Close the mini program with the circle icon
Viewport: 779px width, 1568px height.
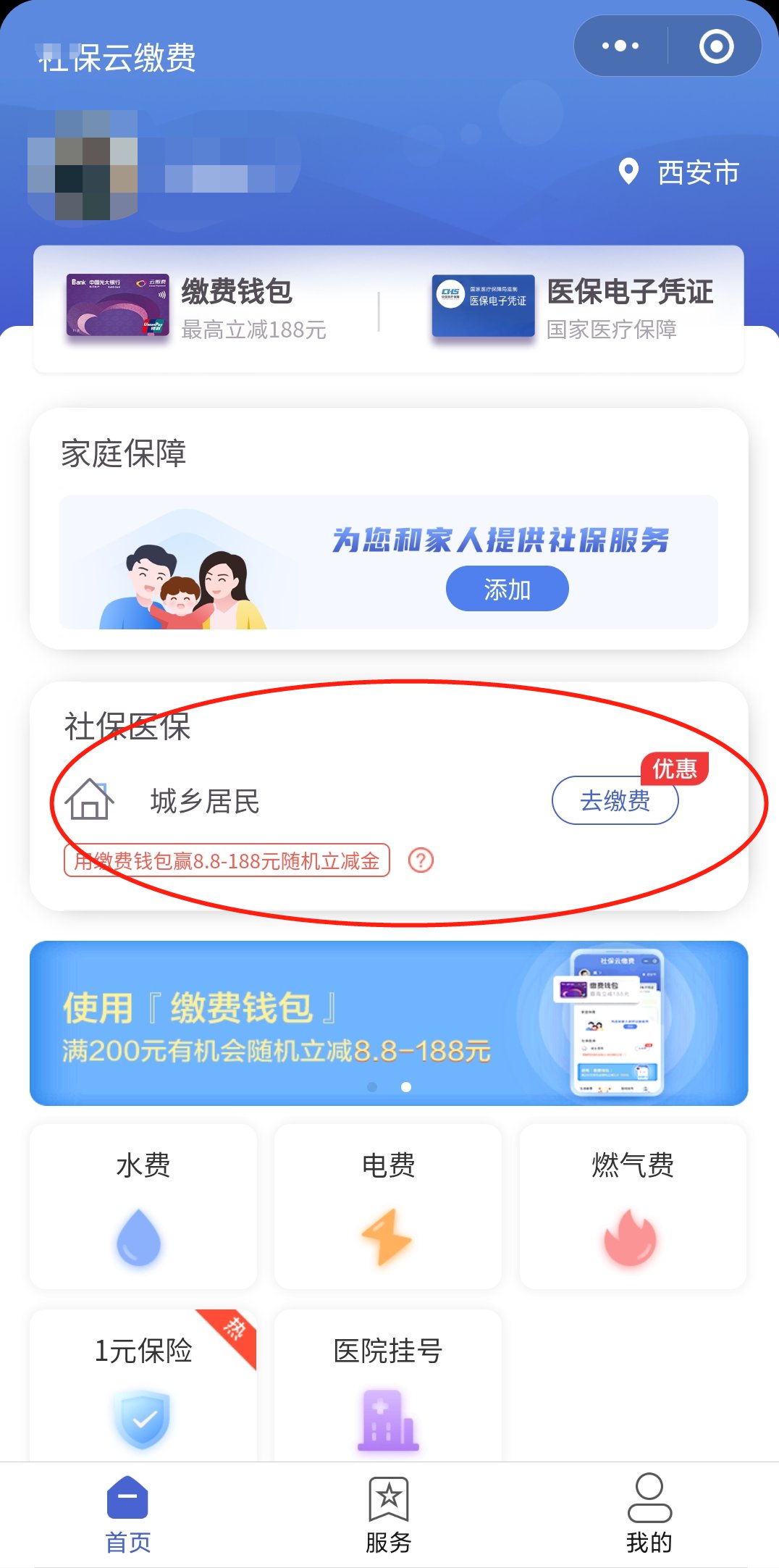pos(716,46)
